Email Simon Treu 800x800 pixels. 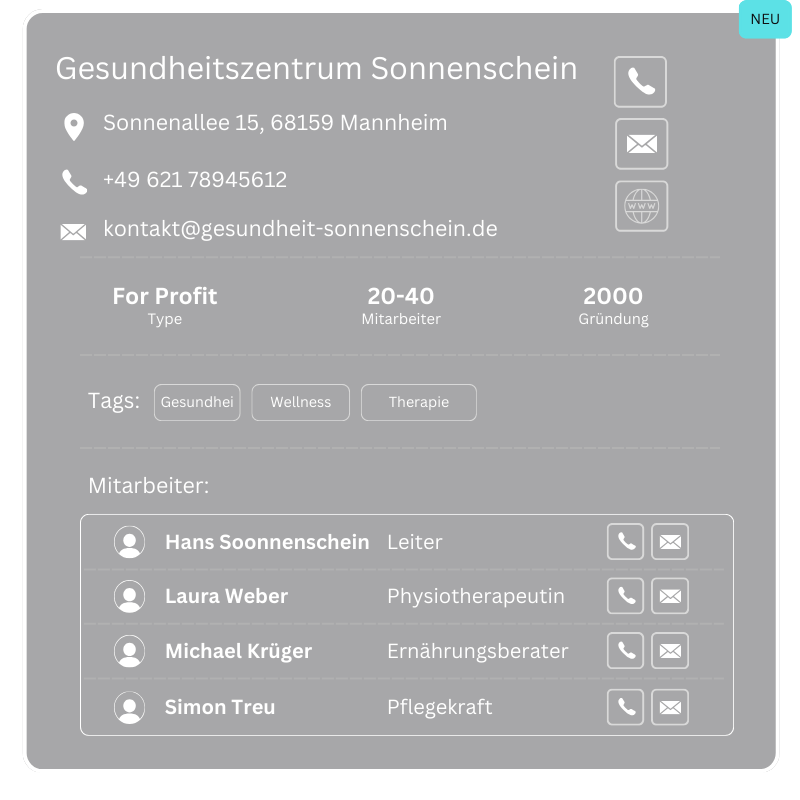click(x=670, y=707)
